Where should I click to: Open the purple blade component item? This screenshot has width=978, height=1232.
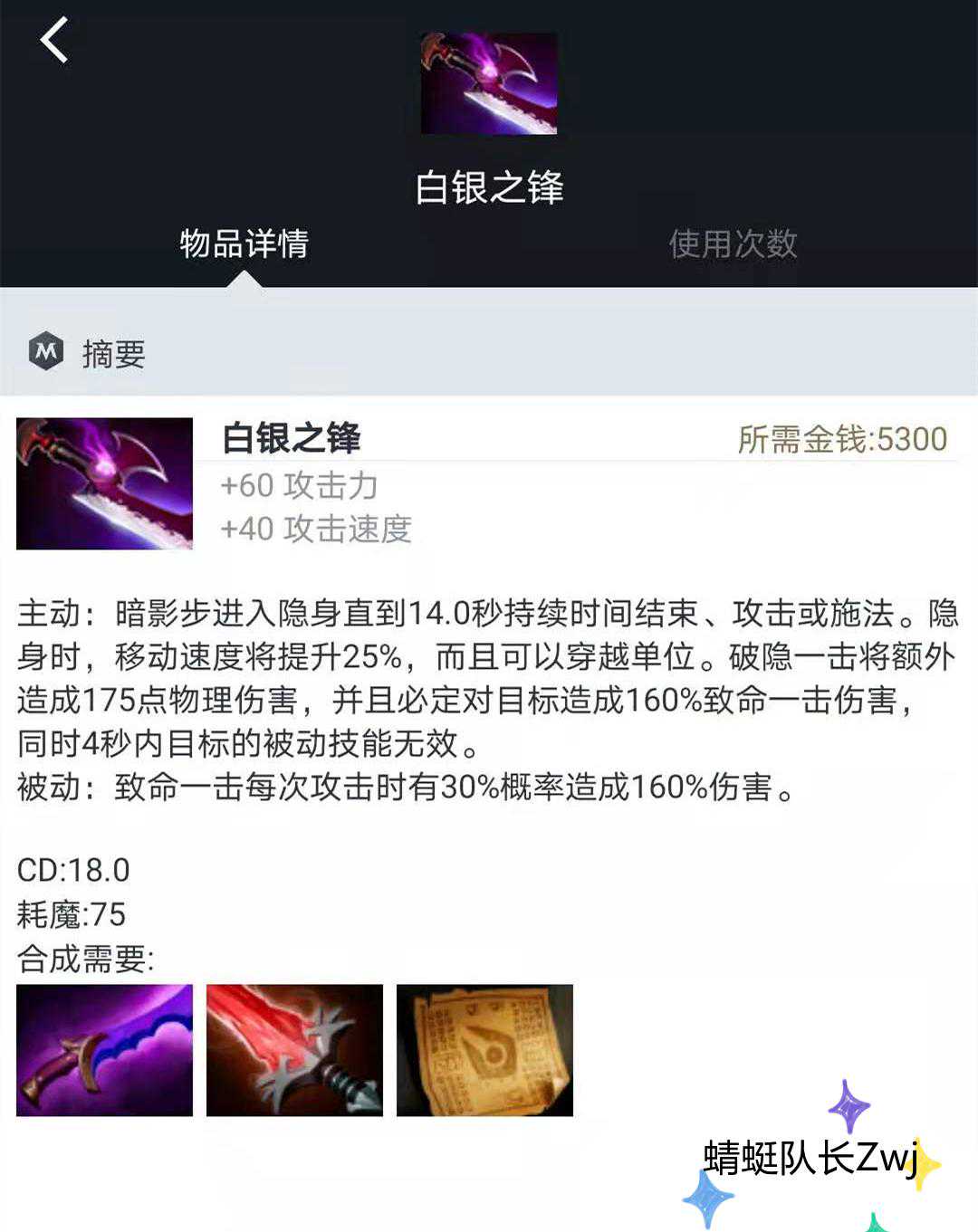(x=105, y=1050)
